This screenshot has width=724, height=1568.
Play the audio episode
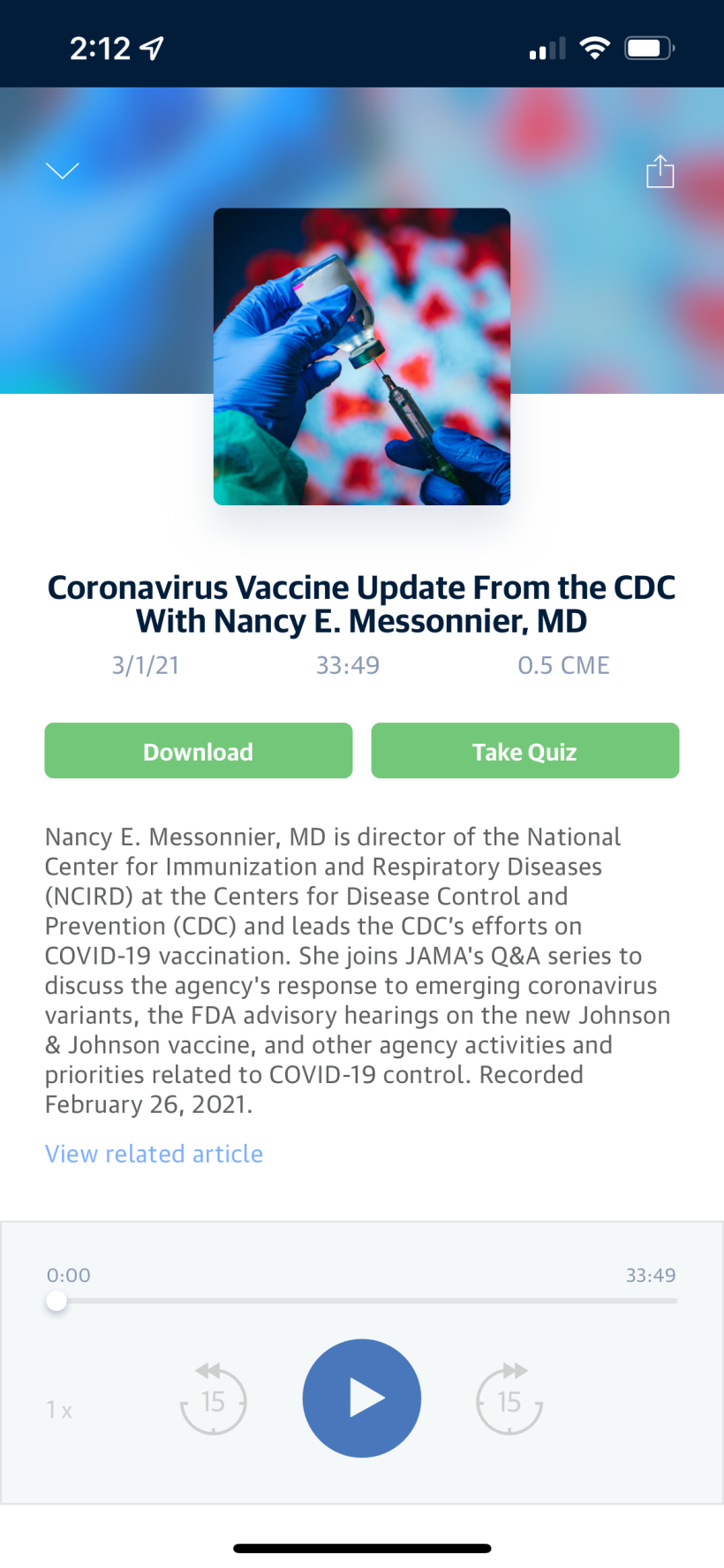tap(362, 1398)
